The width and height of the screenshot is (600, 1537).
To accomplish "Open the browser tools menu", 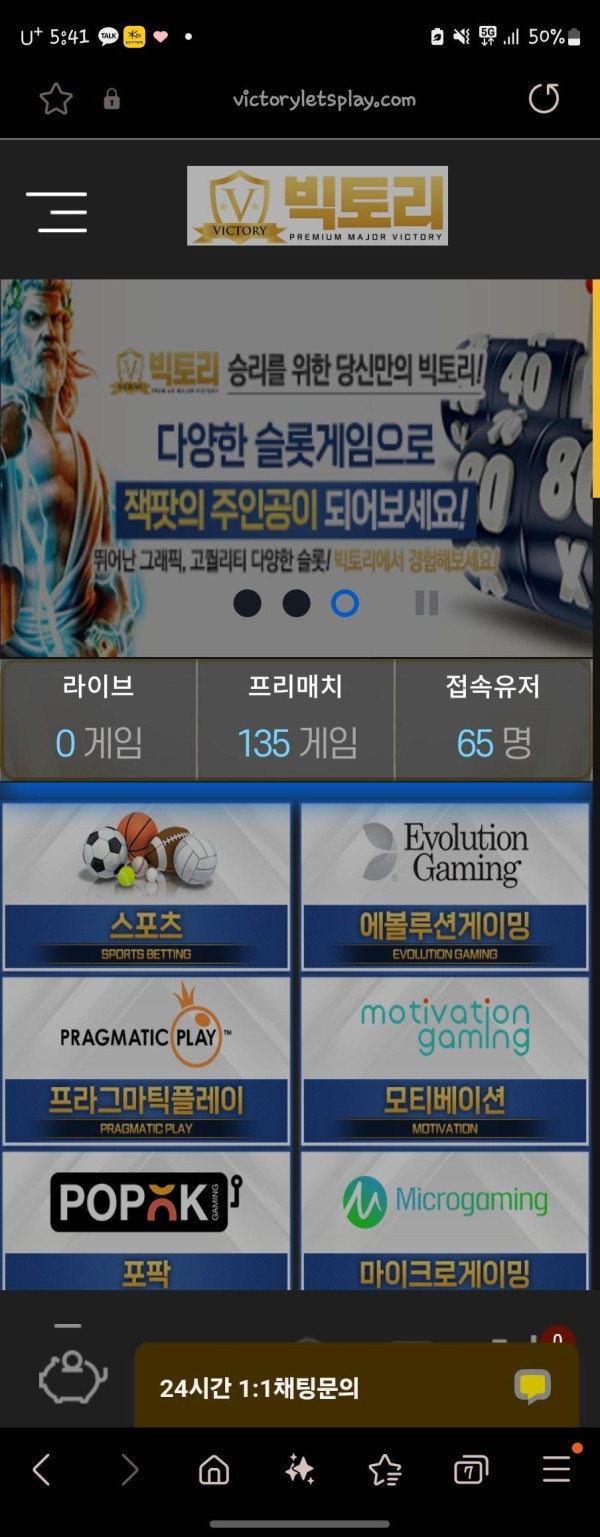I will 556,1469.
